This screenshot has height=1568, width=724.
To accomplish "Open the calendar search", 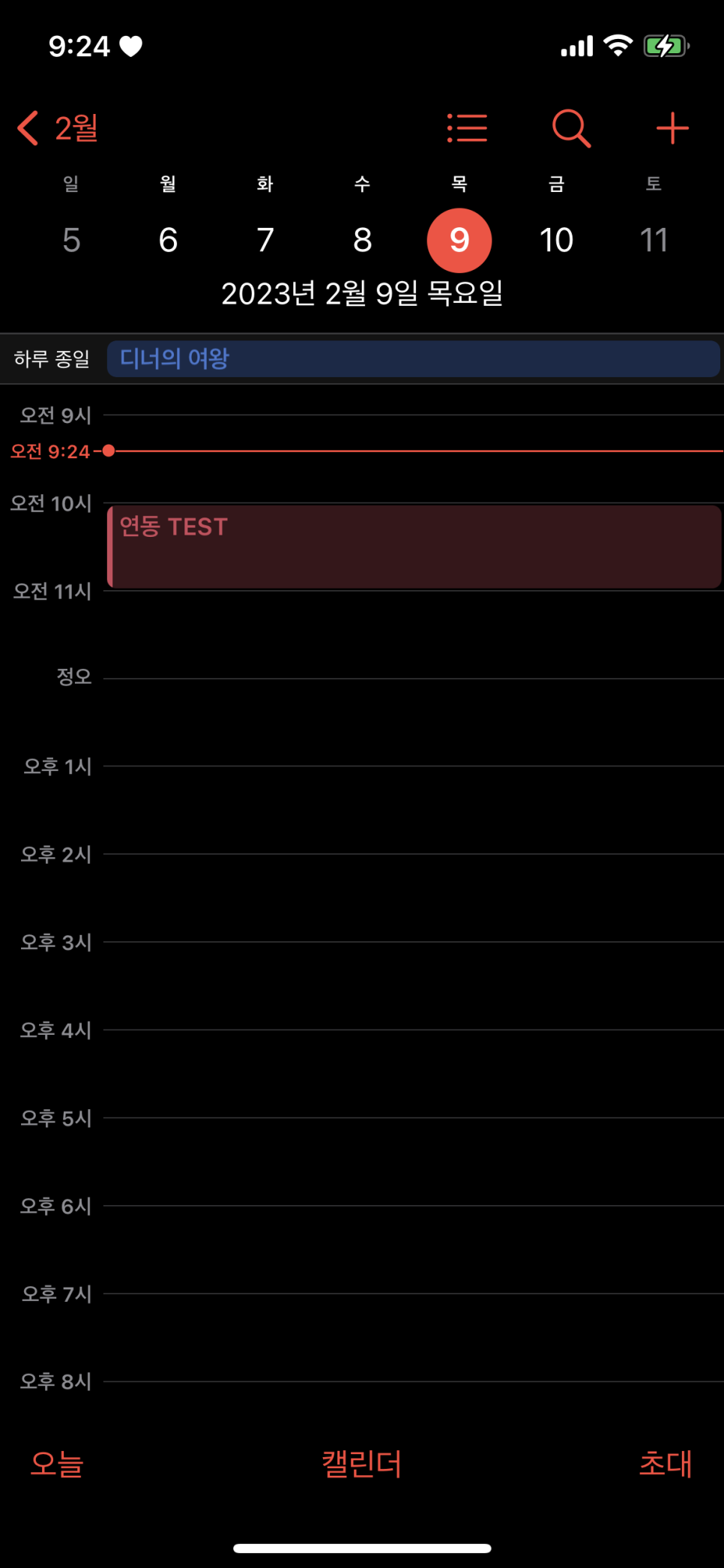I will pos(571,128).
